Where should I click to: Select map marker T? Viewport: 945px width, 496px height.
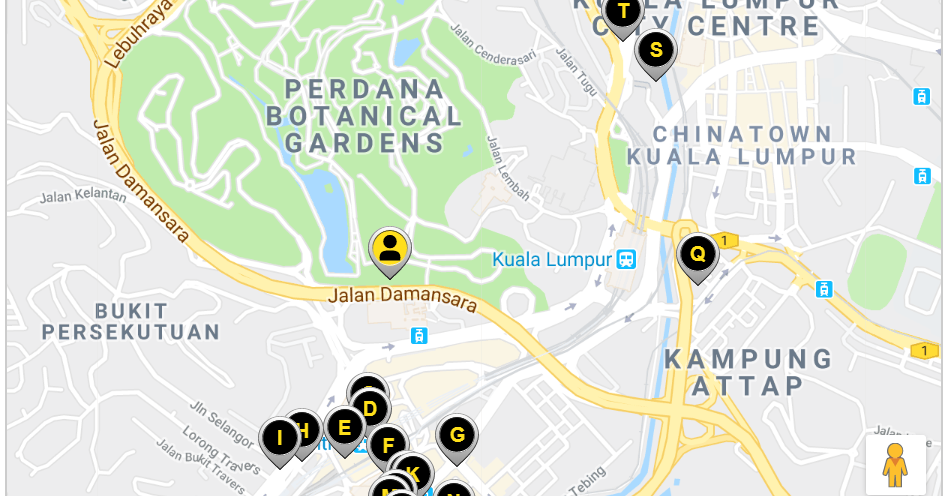623,13
